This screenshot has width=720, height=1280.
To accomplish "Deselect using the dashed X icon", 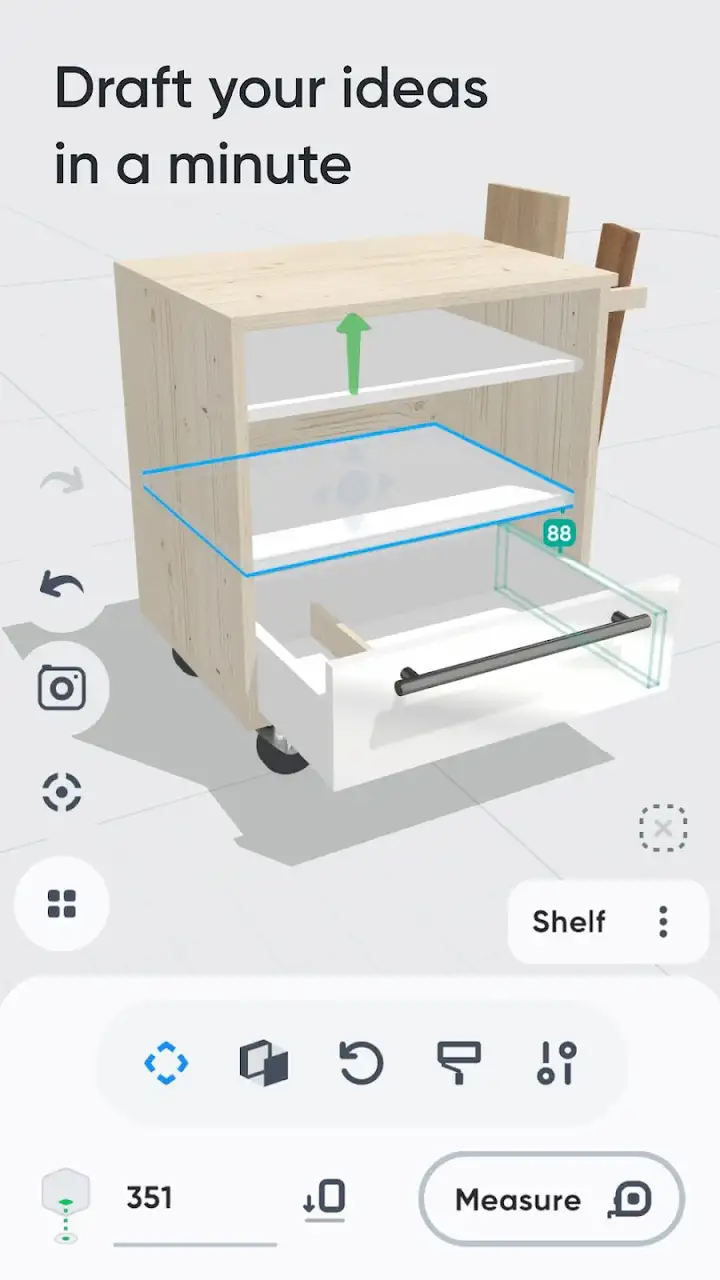I will pos(663,828).
